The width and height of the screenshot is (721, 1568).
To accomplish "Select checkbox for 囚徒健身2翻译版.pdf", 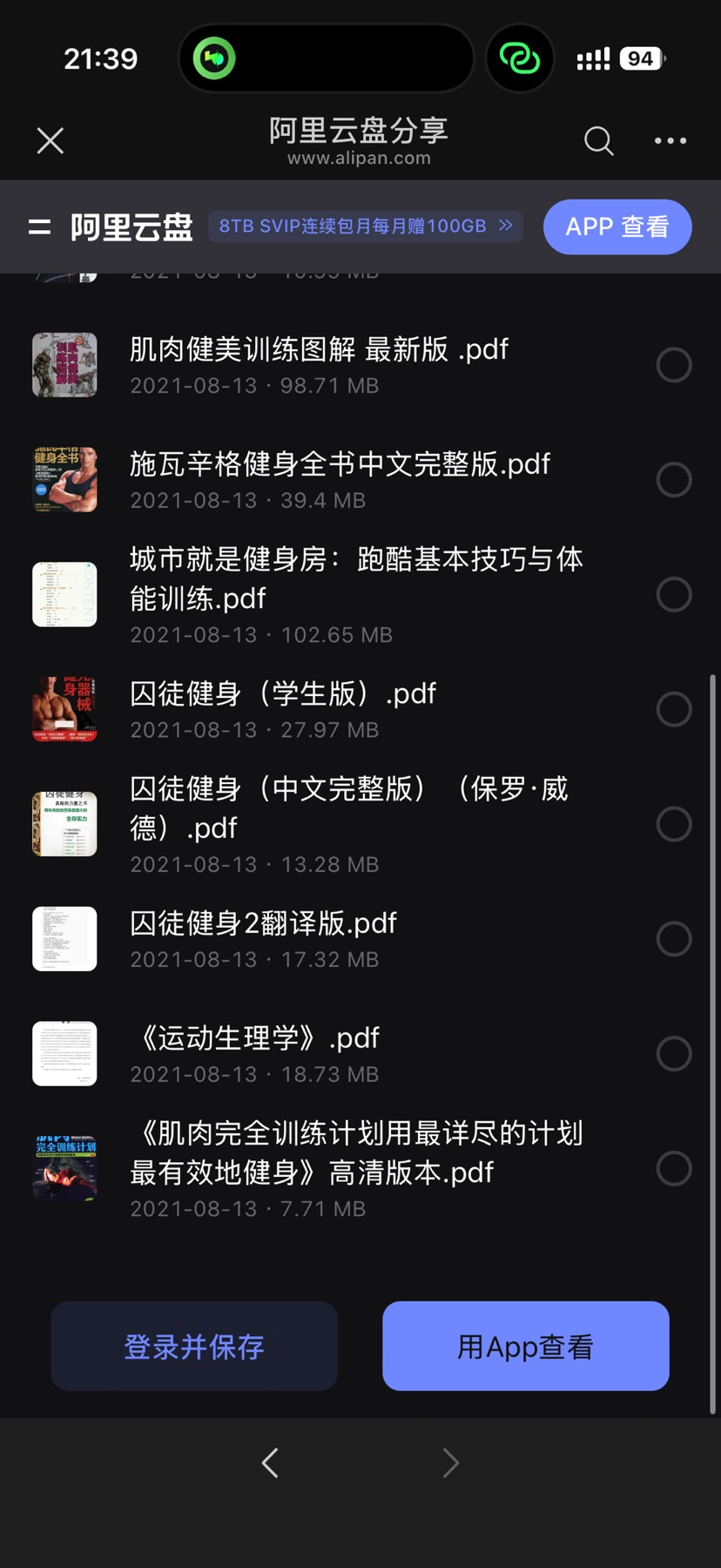I will tap(674, 939).
